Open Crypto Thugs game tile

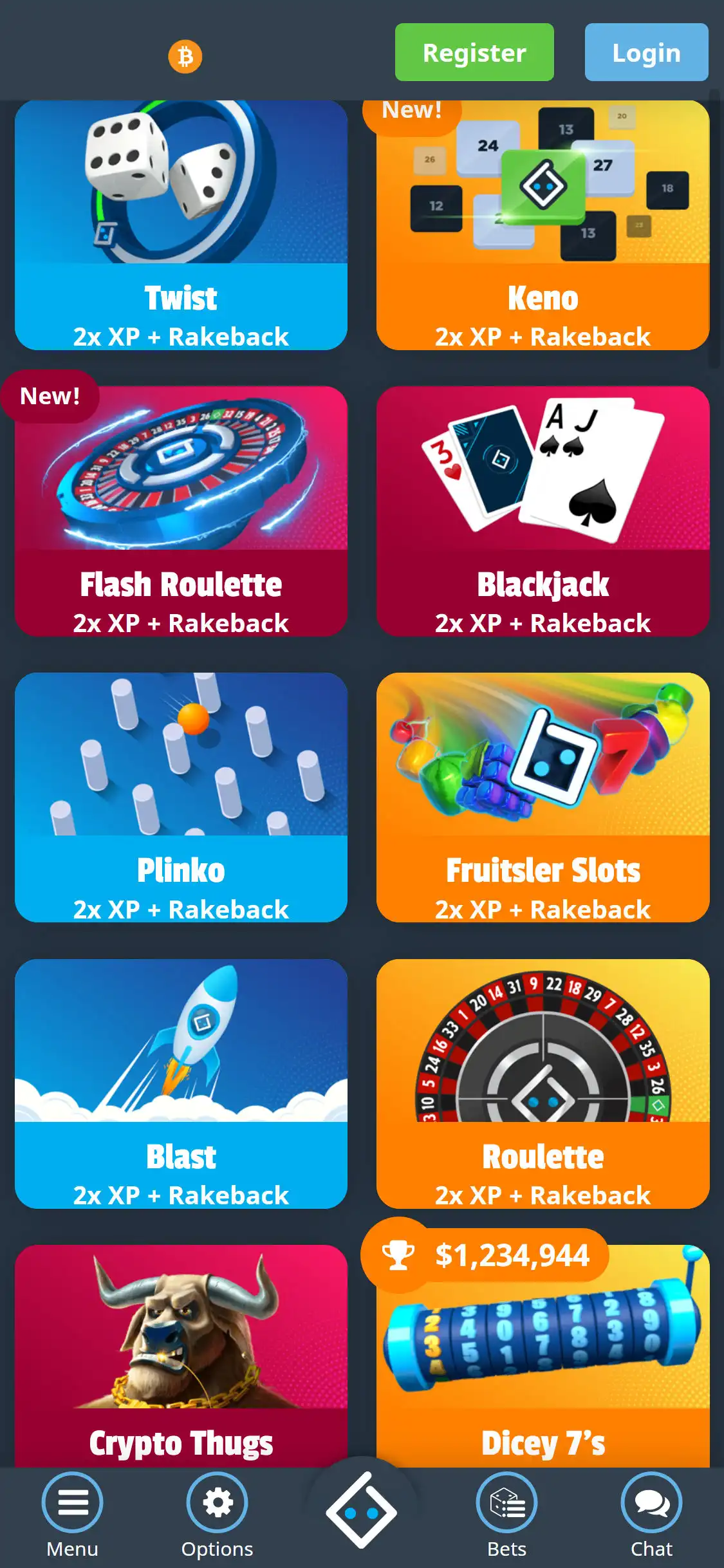[x=181, y=1358]
